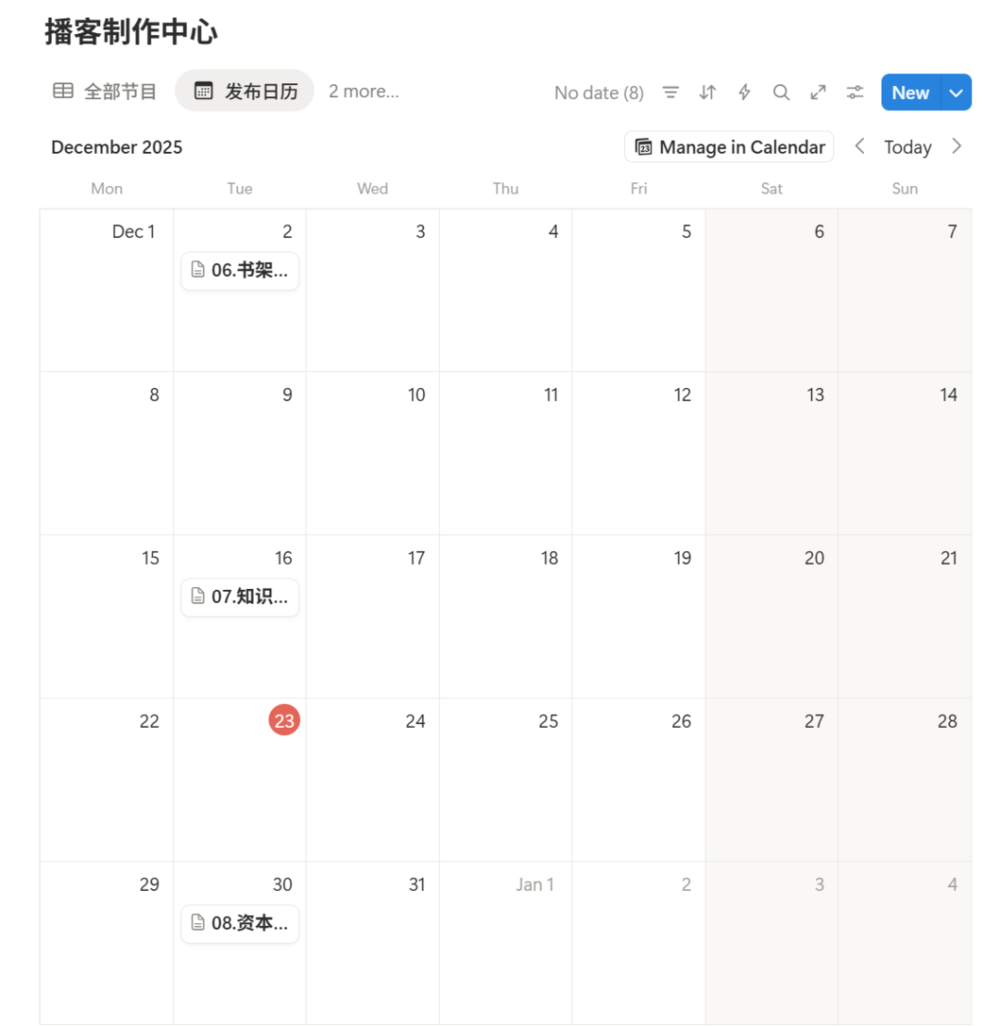
Task: Open the sort arrows icon
Action: click(707, 93)
